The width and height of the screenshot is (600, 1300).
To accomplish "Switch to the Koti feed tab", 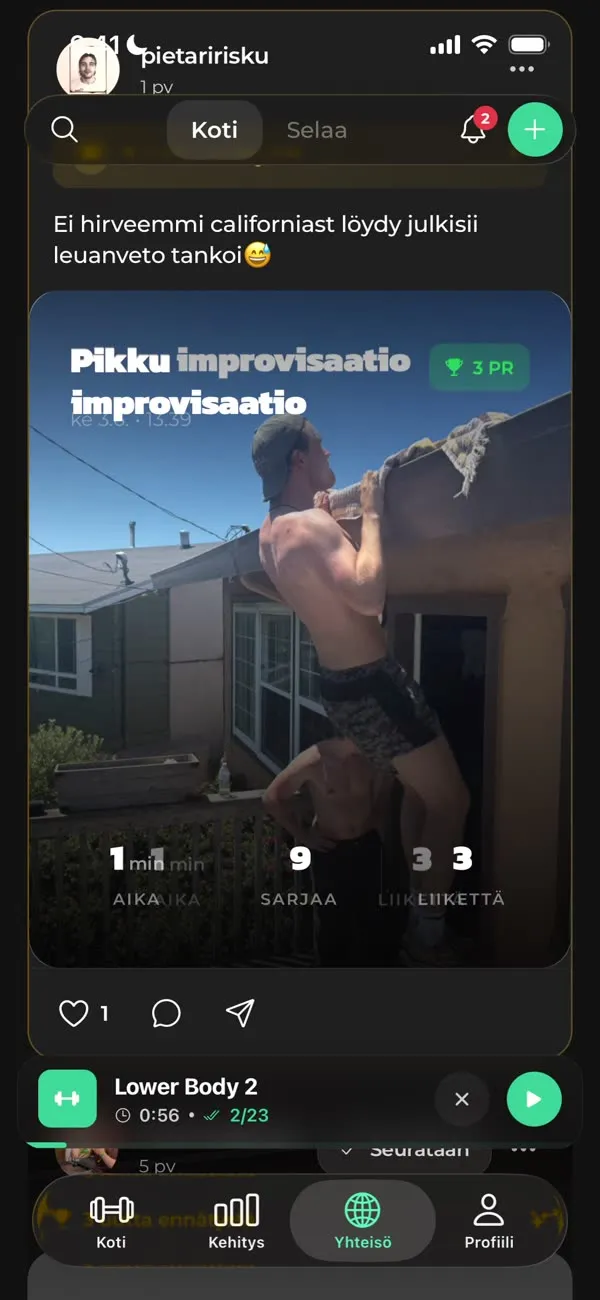I will tap(215, 130).
